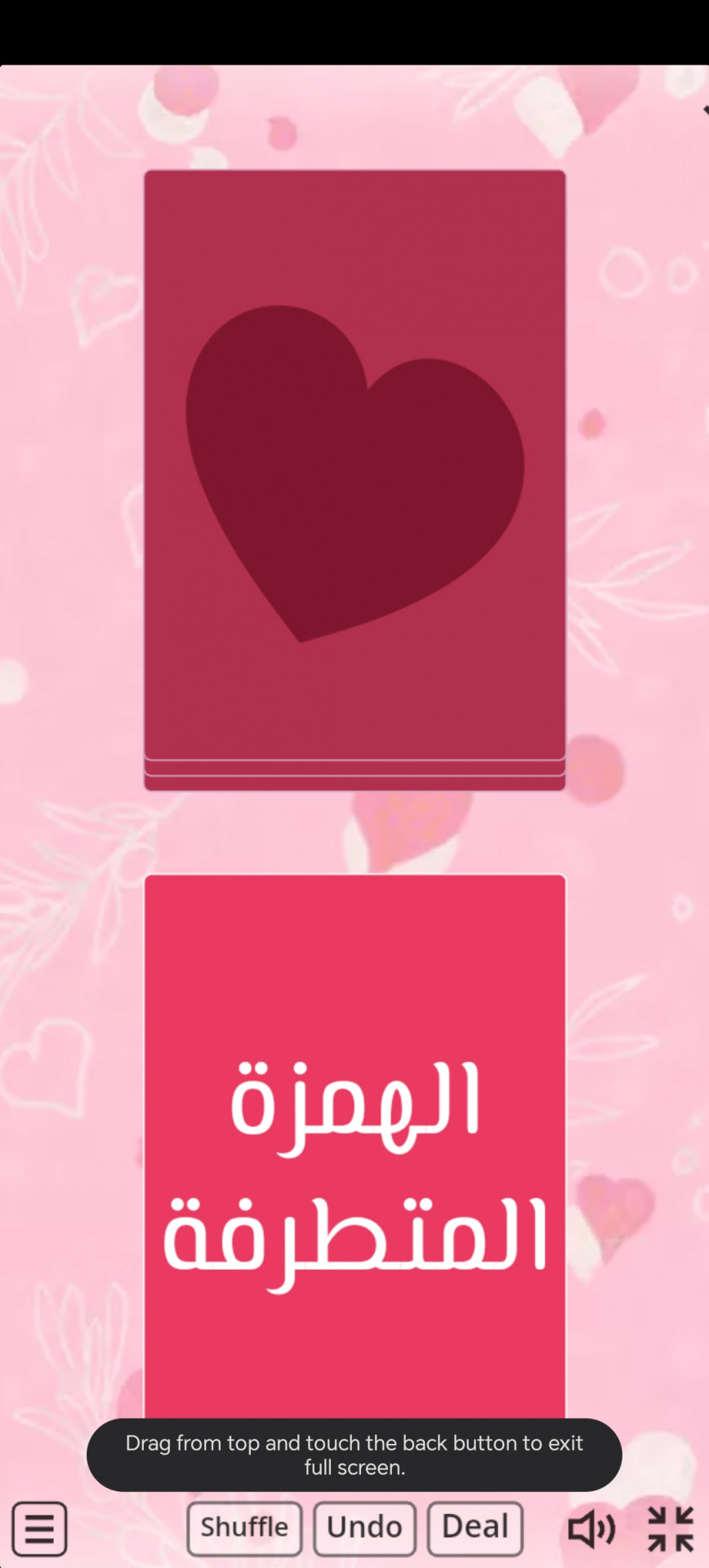Undo the last card move
Viewport: 709px width, 1568px height.
coord(364,1528)
